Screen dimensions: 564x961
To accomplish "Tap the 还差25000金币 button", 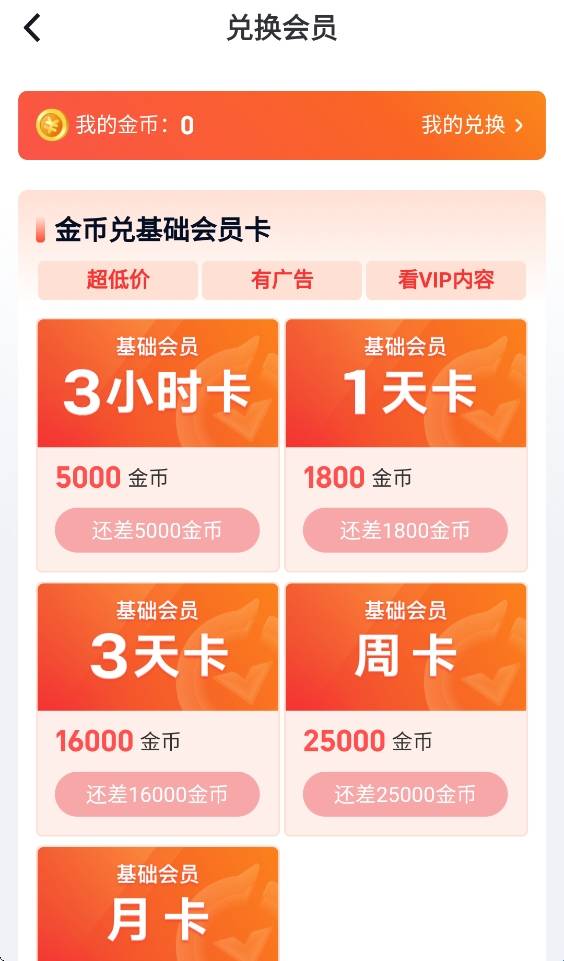I will [x=405, y=794].
